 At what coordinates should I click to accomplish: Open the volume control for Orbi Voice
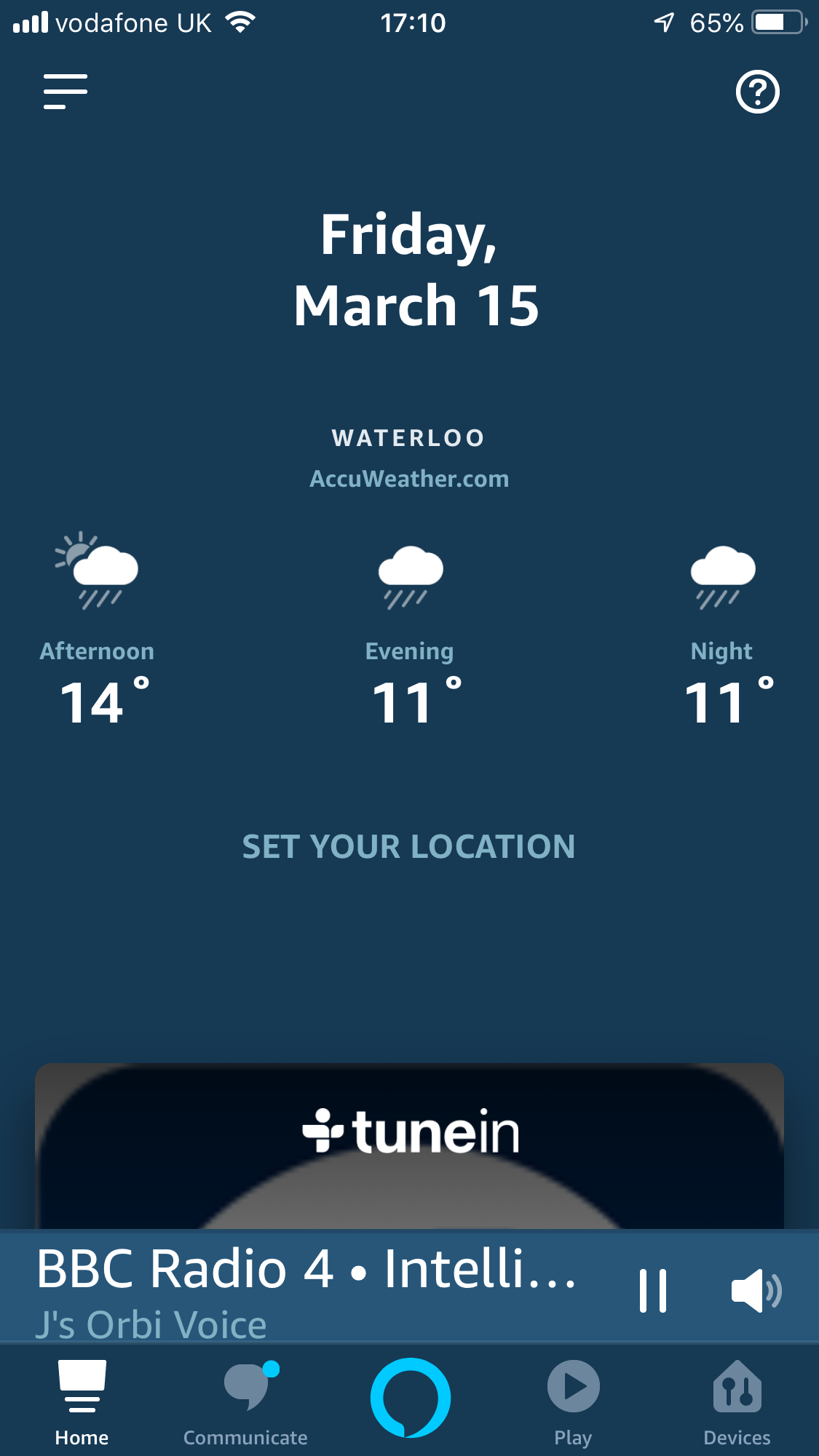coord(756,1291)
